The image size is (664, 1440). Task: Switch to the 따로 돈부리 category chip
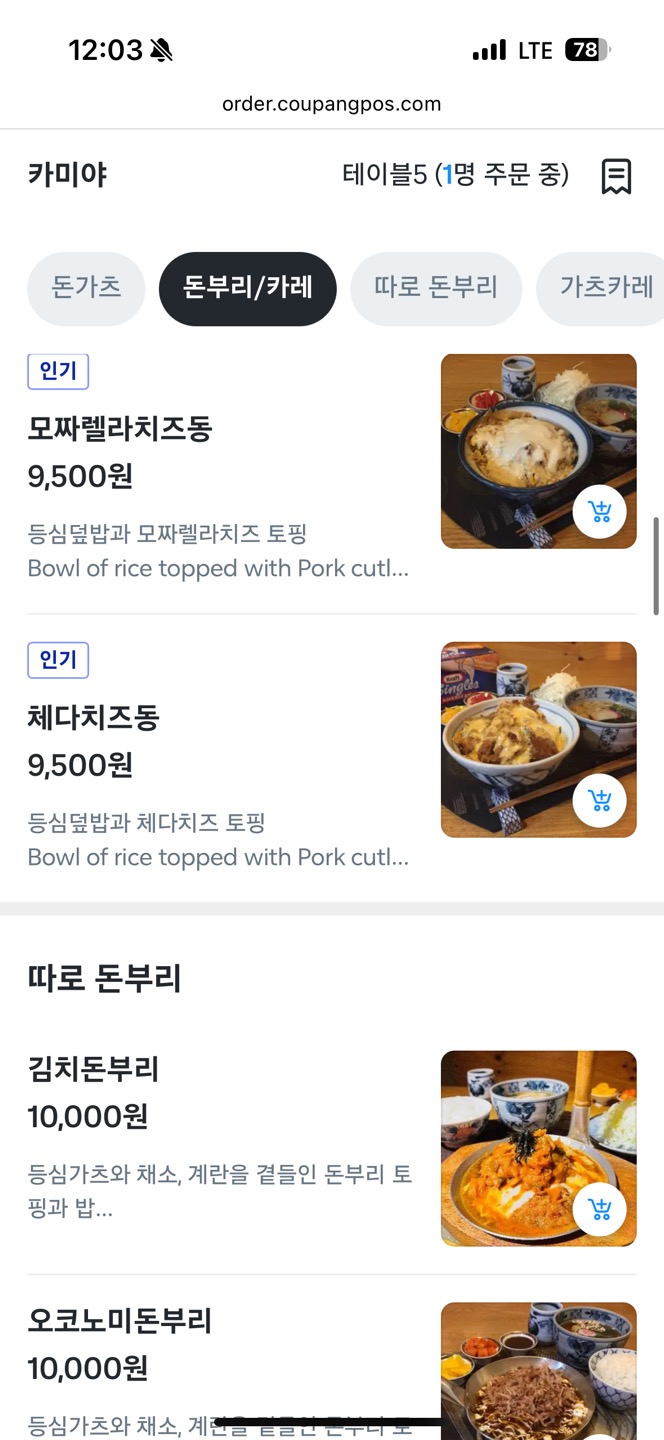[x=435, y=288]
